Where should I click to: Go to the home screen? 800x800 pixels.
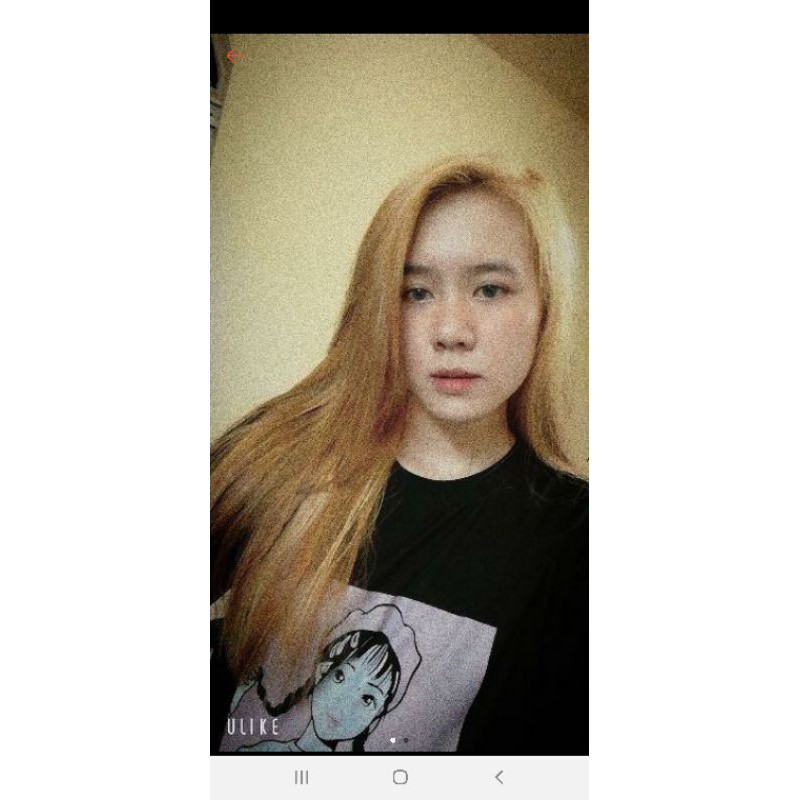click(400, 777)
